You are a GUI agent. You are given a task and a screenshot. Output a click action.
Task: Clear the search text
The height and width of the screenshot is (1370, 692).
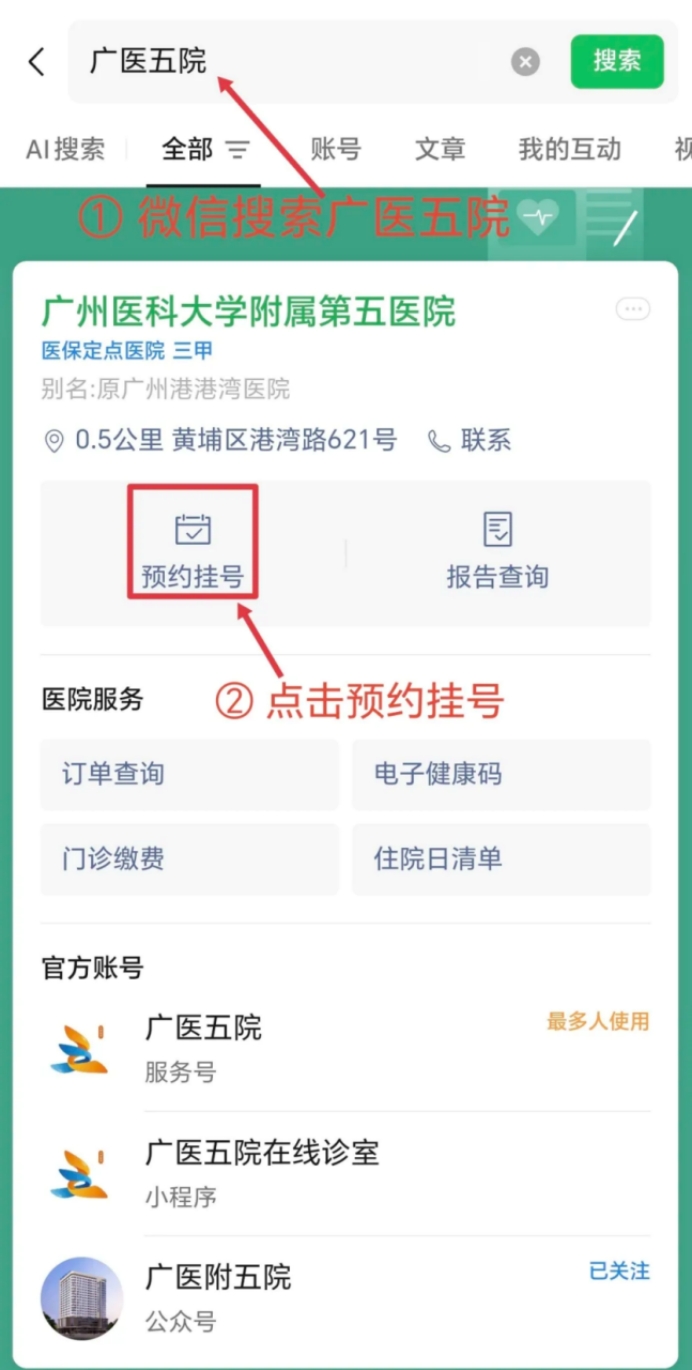pos(525,62)
